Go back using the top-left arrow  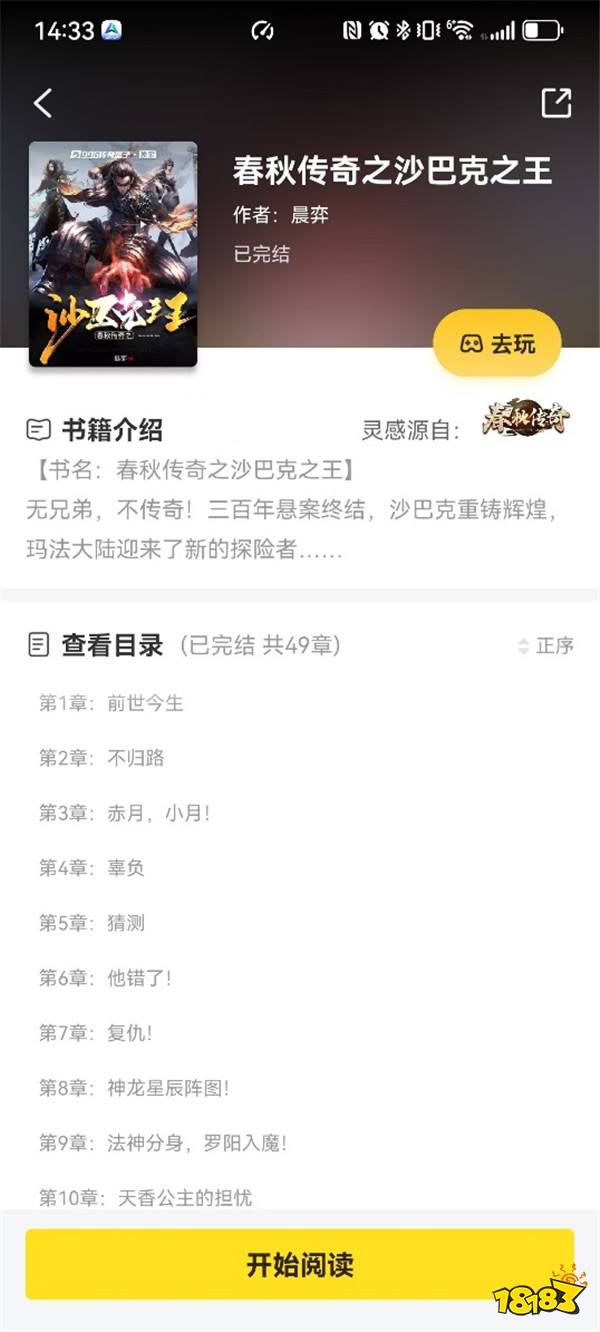pyautogui.click(x=43, y=103)
